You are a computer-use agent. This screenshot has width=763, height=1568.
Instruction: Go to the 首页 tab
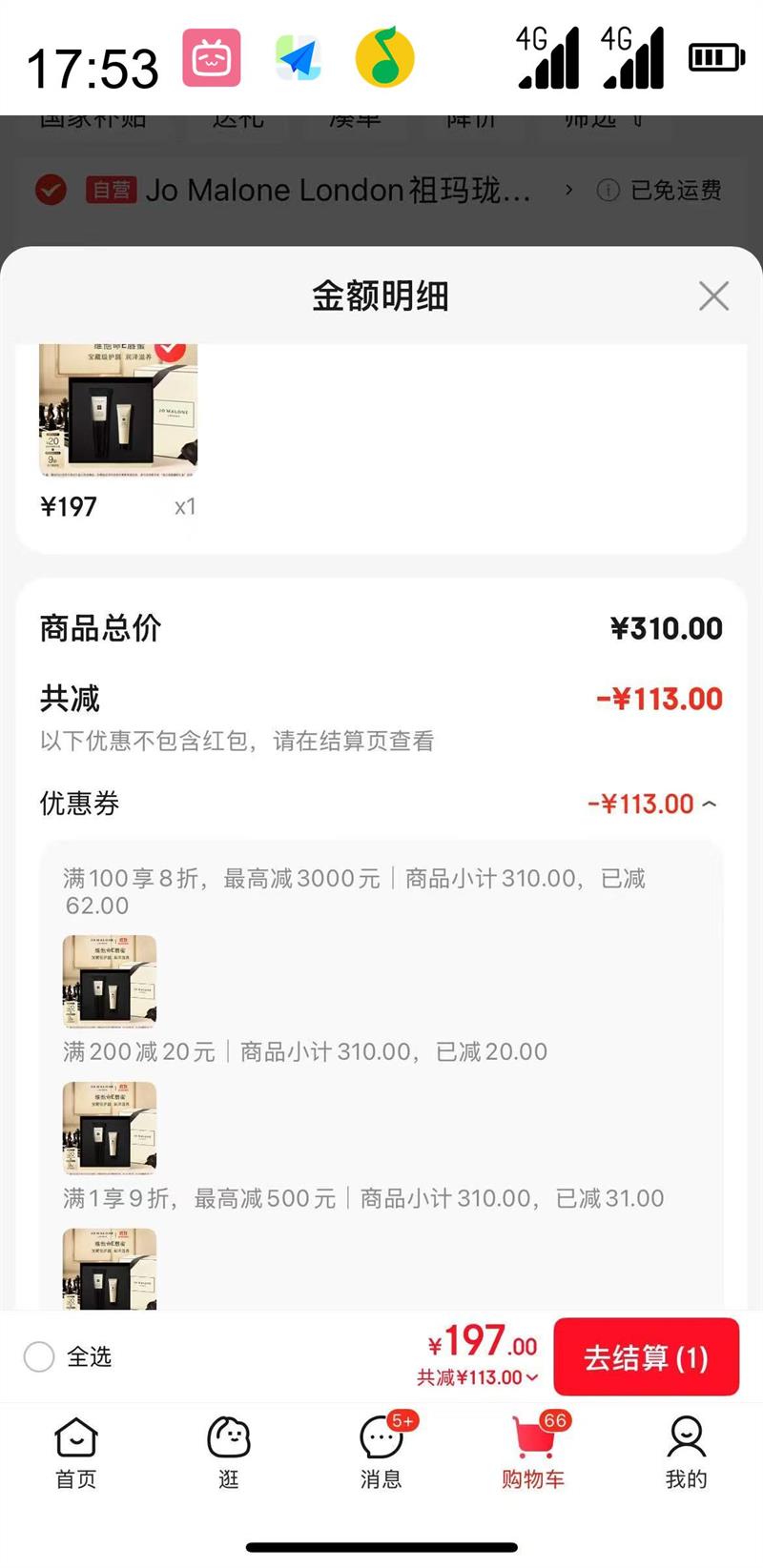pyautogui.click(x=76, y=1452)
